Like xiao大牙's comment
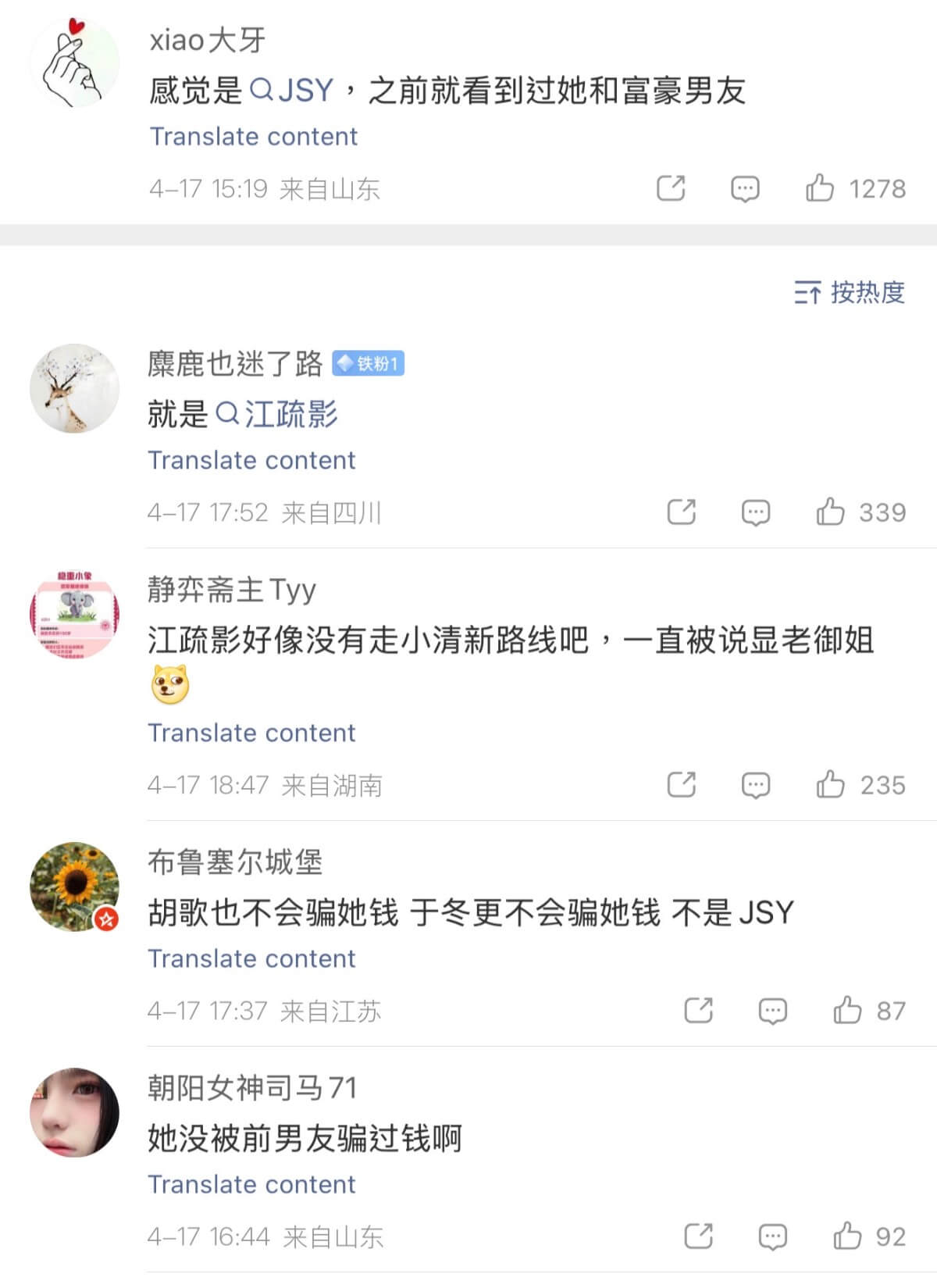Image resolution: width=937 pixels, height=1288 pixels. tap(820, 188)
